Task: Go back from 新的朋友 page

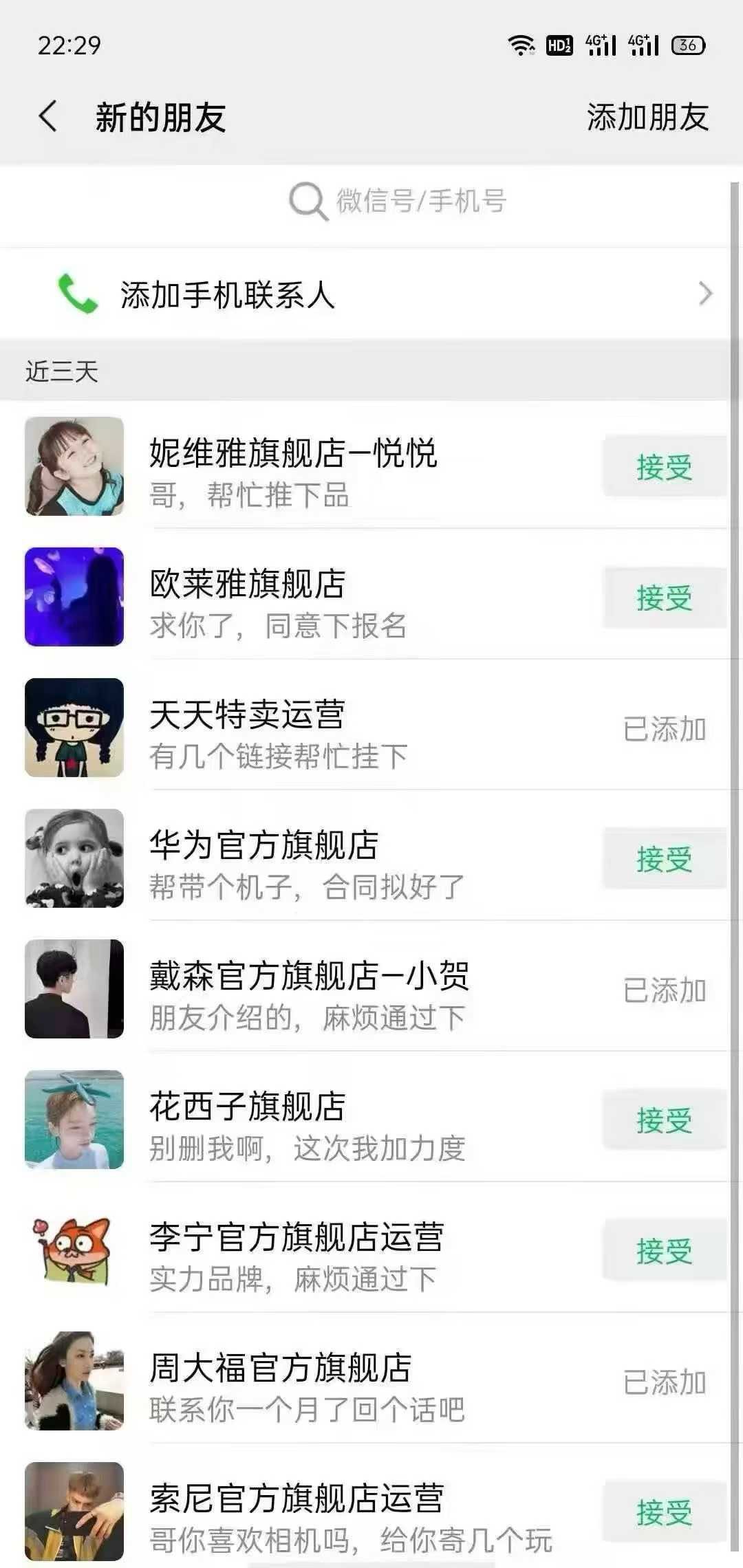Action: tap(48, 116)
